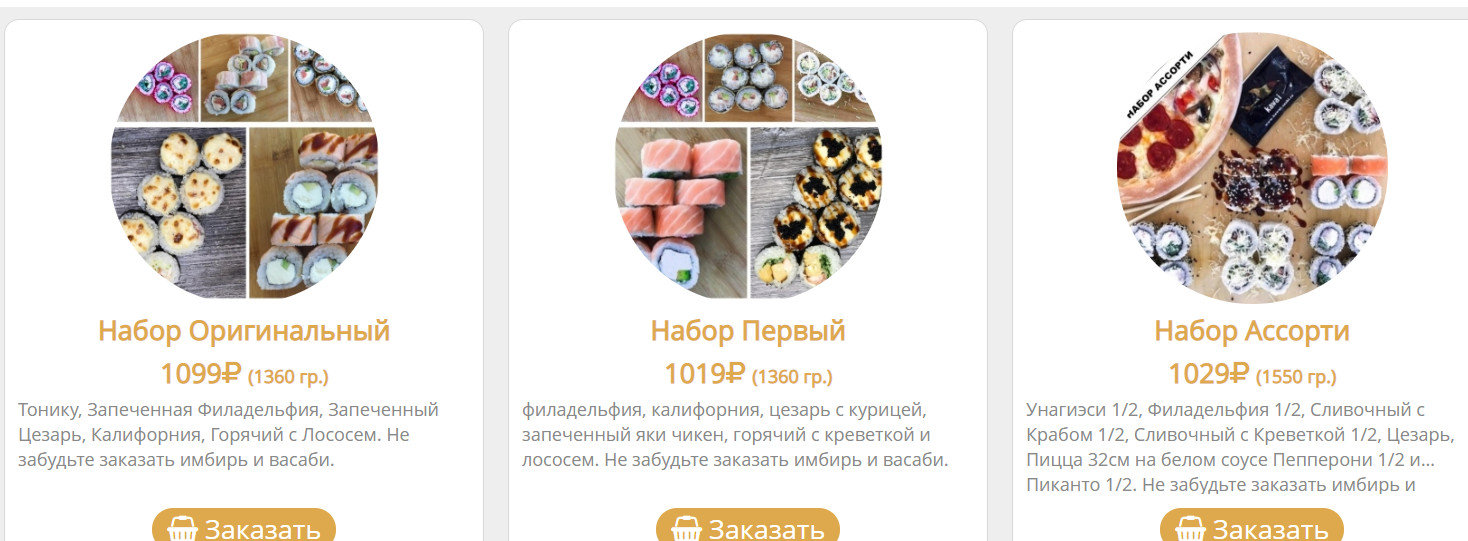The width and height of the screenshot is (1468, 541).
Task: Open the Набор Оригинальный title link
Action: [244, 331]
